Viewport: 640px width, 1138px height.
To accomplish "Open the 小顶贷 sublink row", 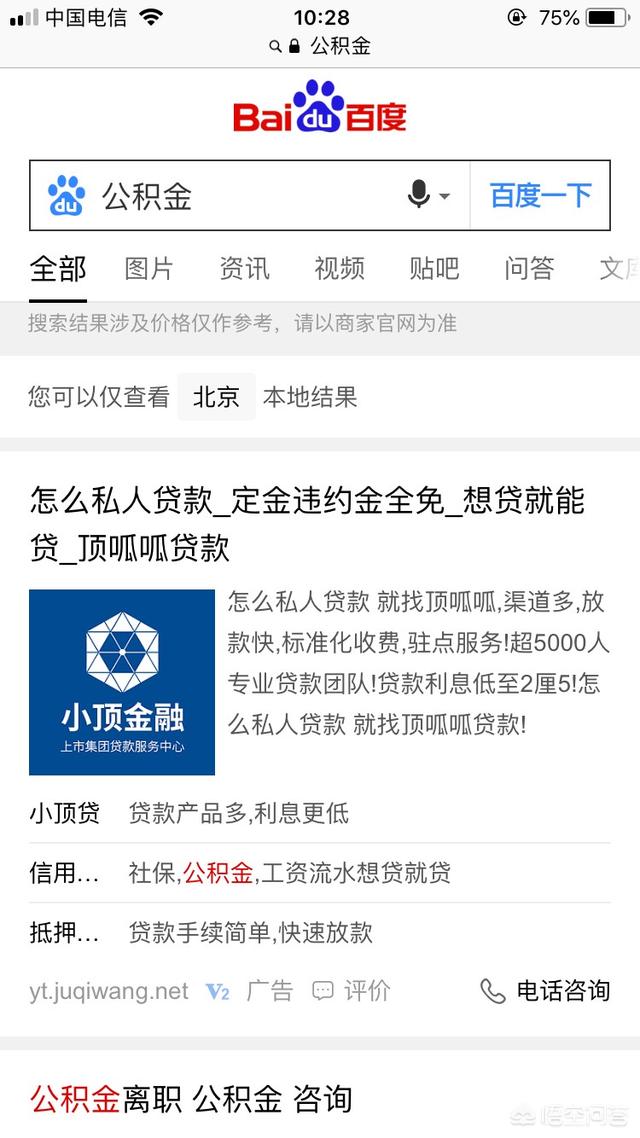I will 319,813.
